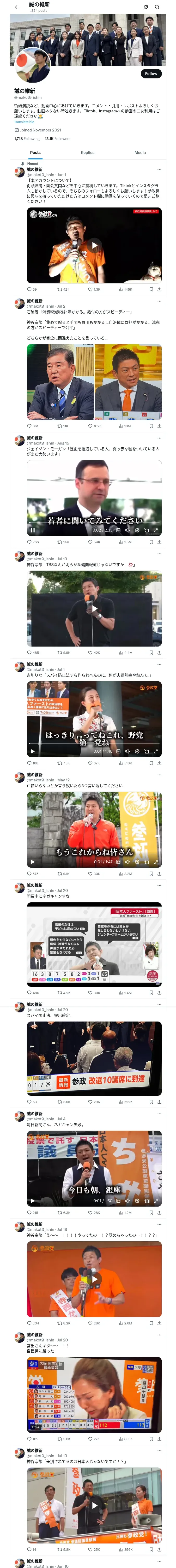This screenshot has width=176, height=1568.
Task: Open the Media tab
Action: tap(140, 153)
